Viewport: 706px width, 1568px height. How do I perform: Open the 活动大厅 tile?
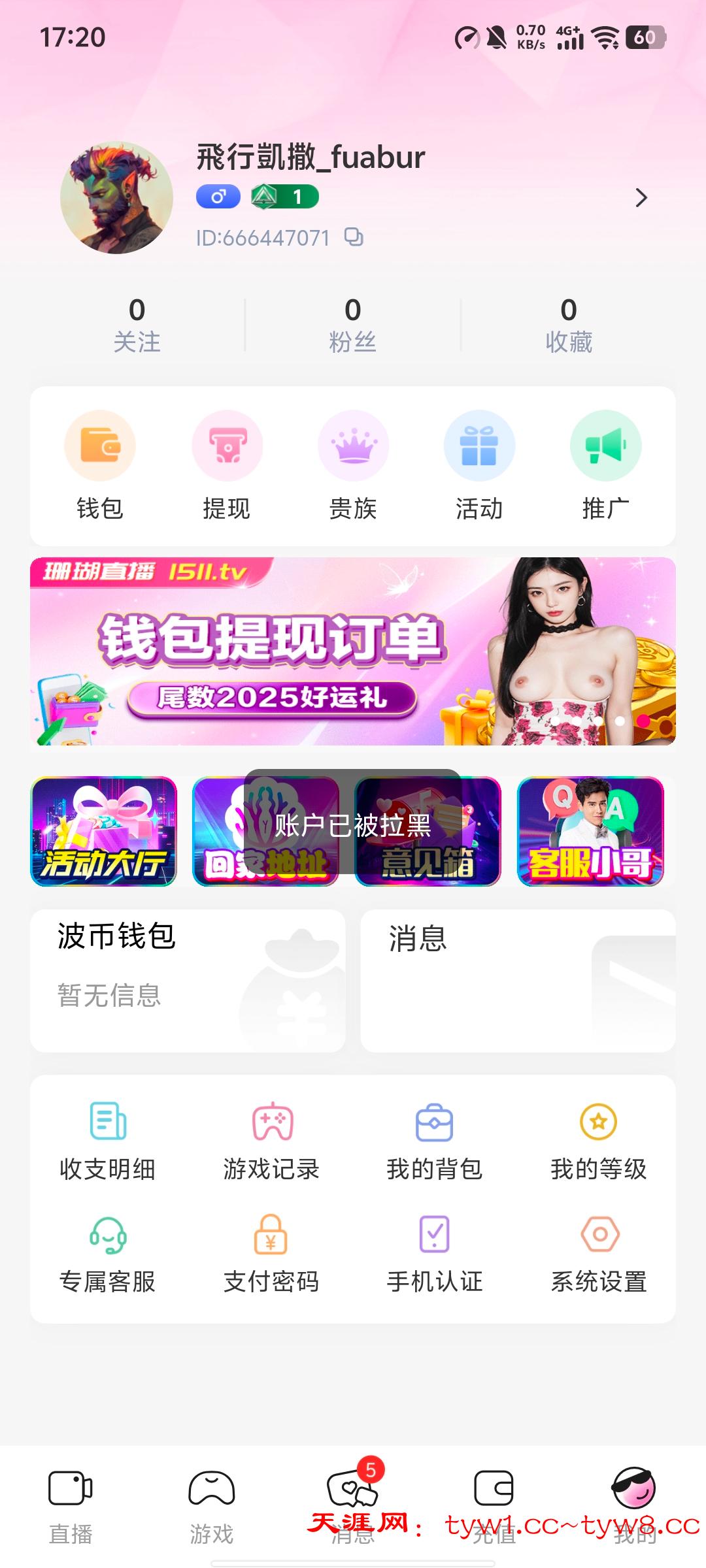(x=104, y=831)
